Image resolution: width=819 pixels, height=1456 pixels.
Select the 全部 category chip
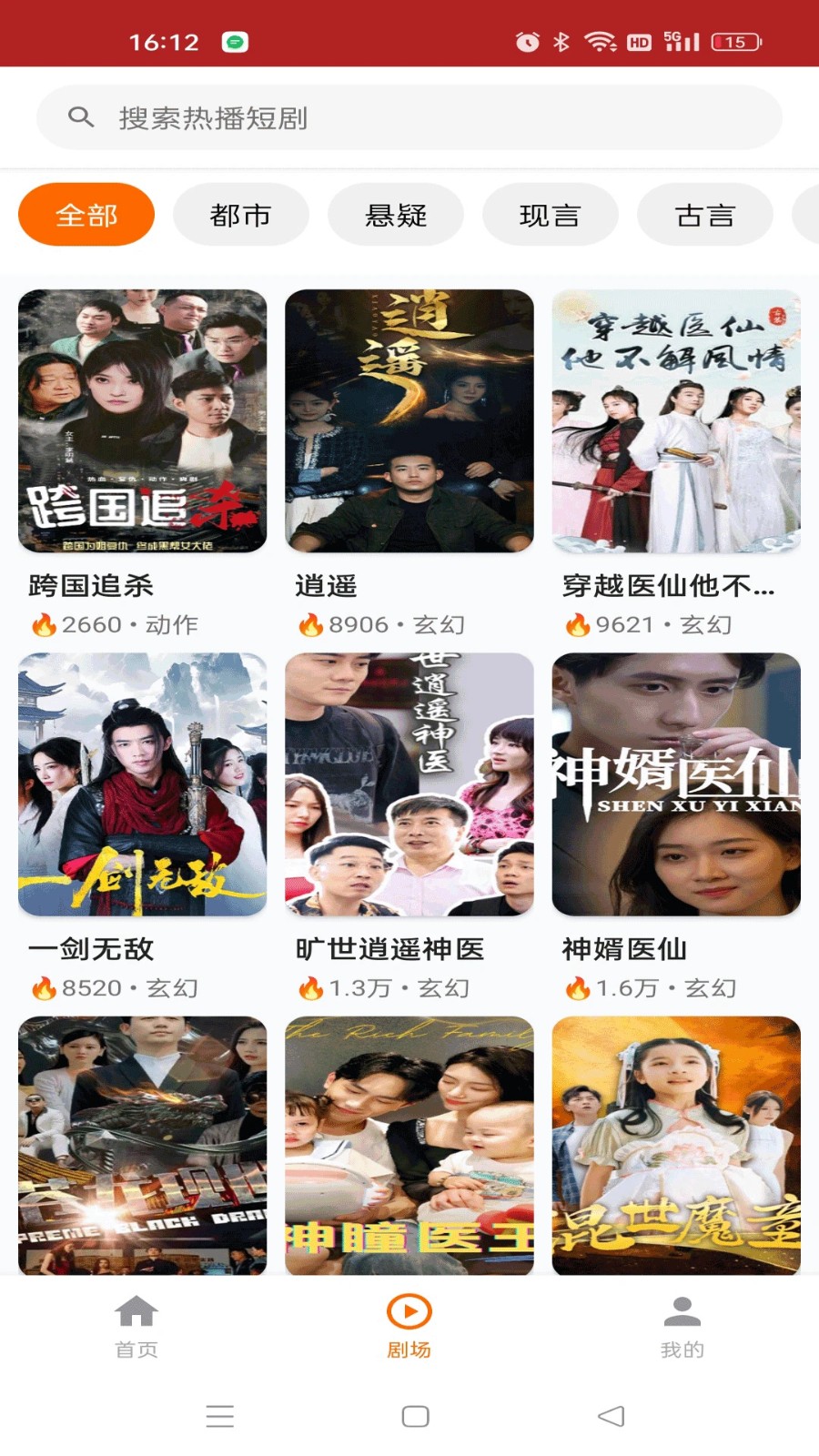pos(86,215)
